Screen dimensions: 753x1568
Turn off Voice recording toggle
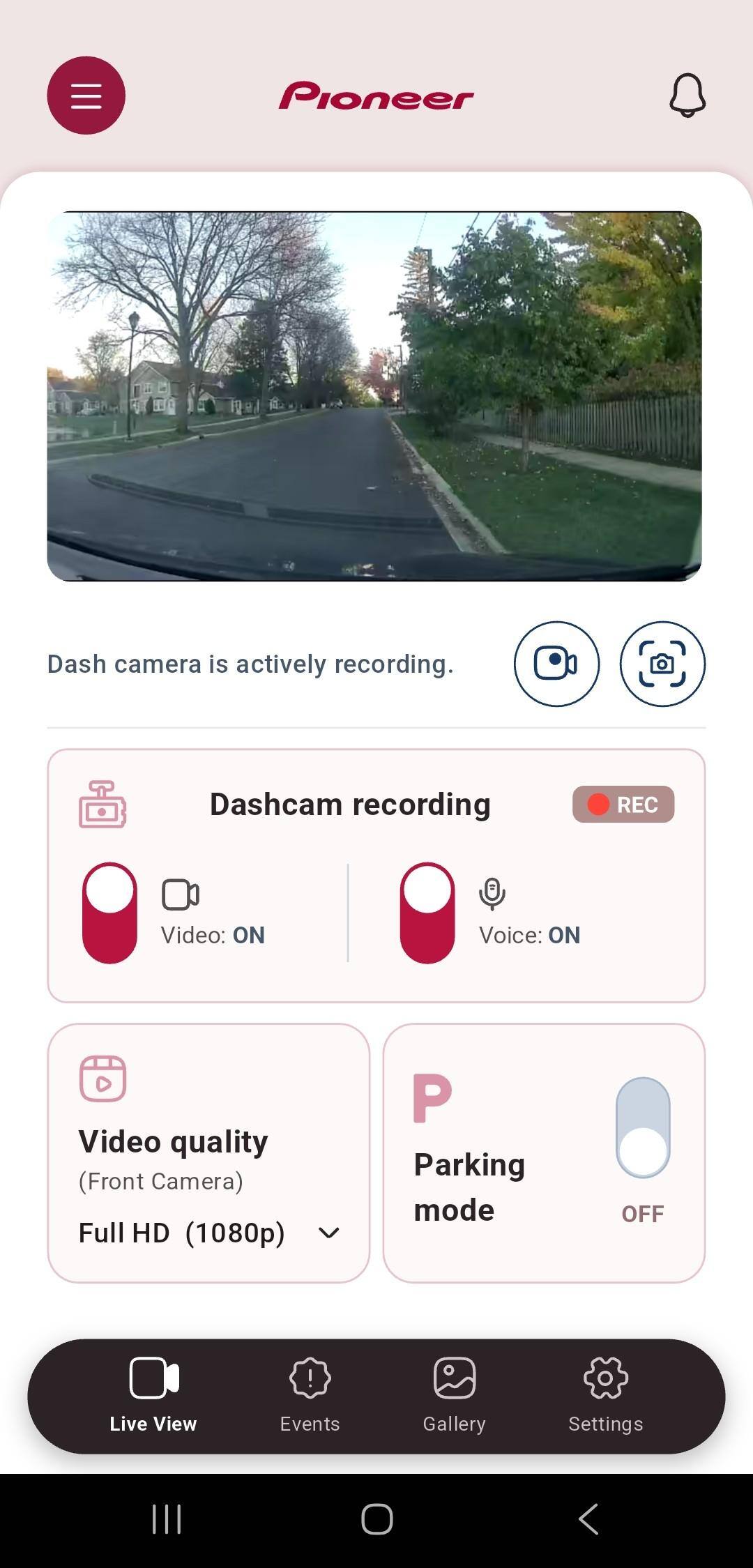coord(427,913)
